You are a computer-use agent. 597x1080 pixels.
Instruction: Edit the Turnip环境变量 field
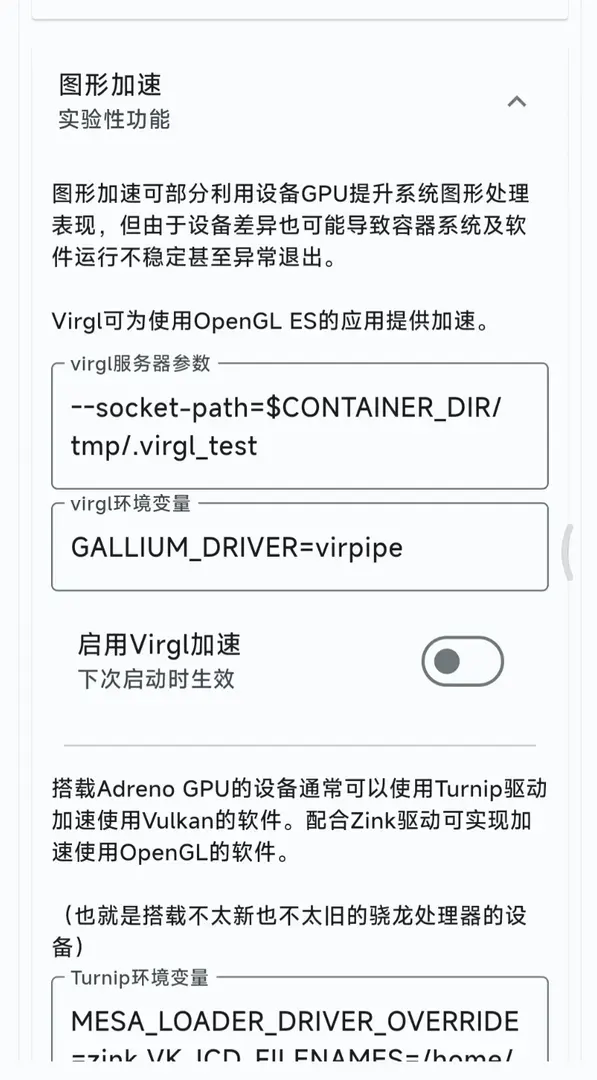(300, 1018)
